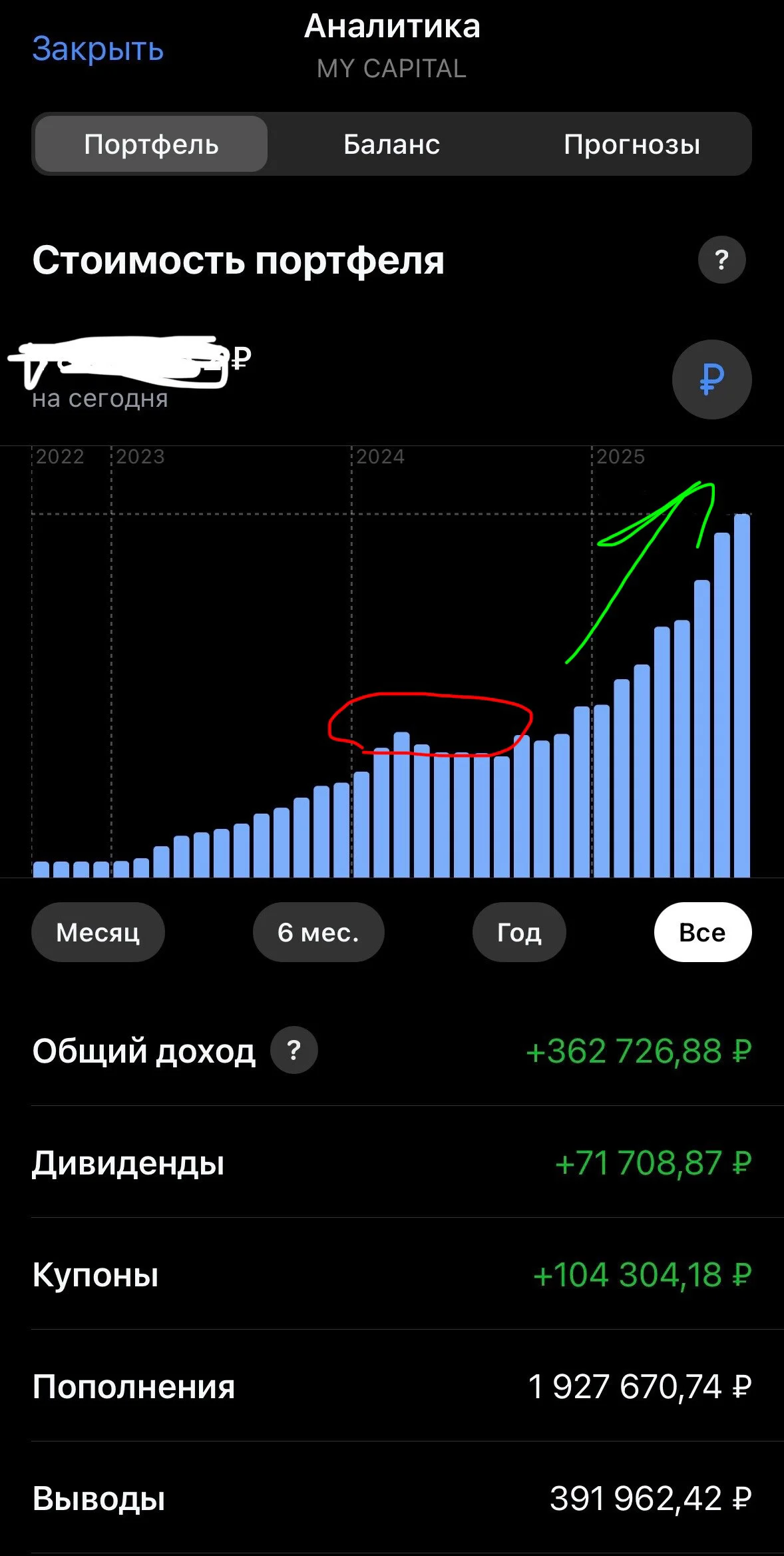Select the Портфель segment

point(152,144)
